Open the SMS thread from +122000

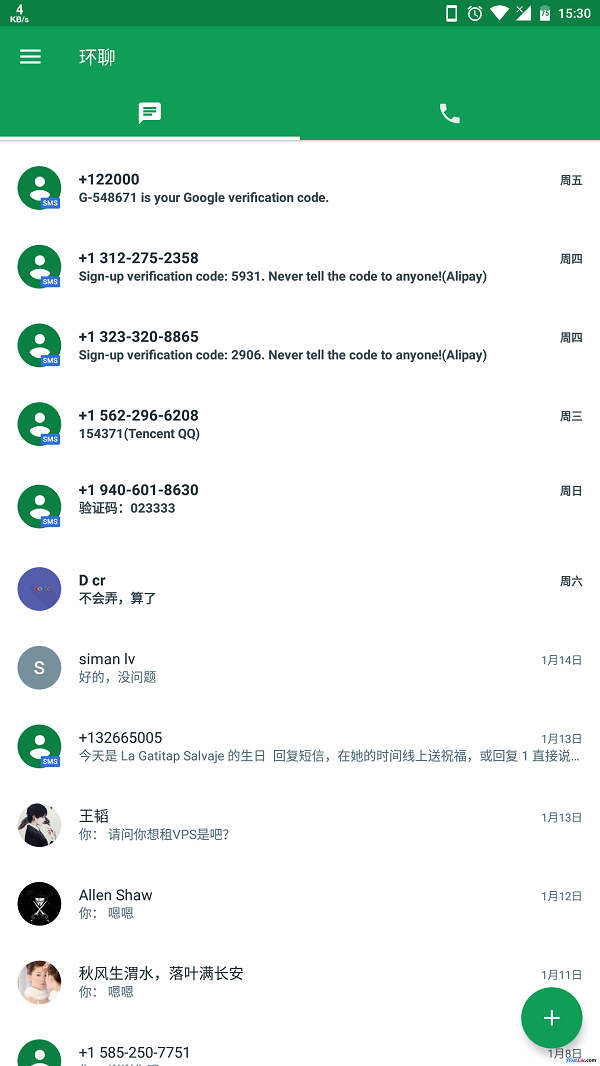pos(300,188)
